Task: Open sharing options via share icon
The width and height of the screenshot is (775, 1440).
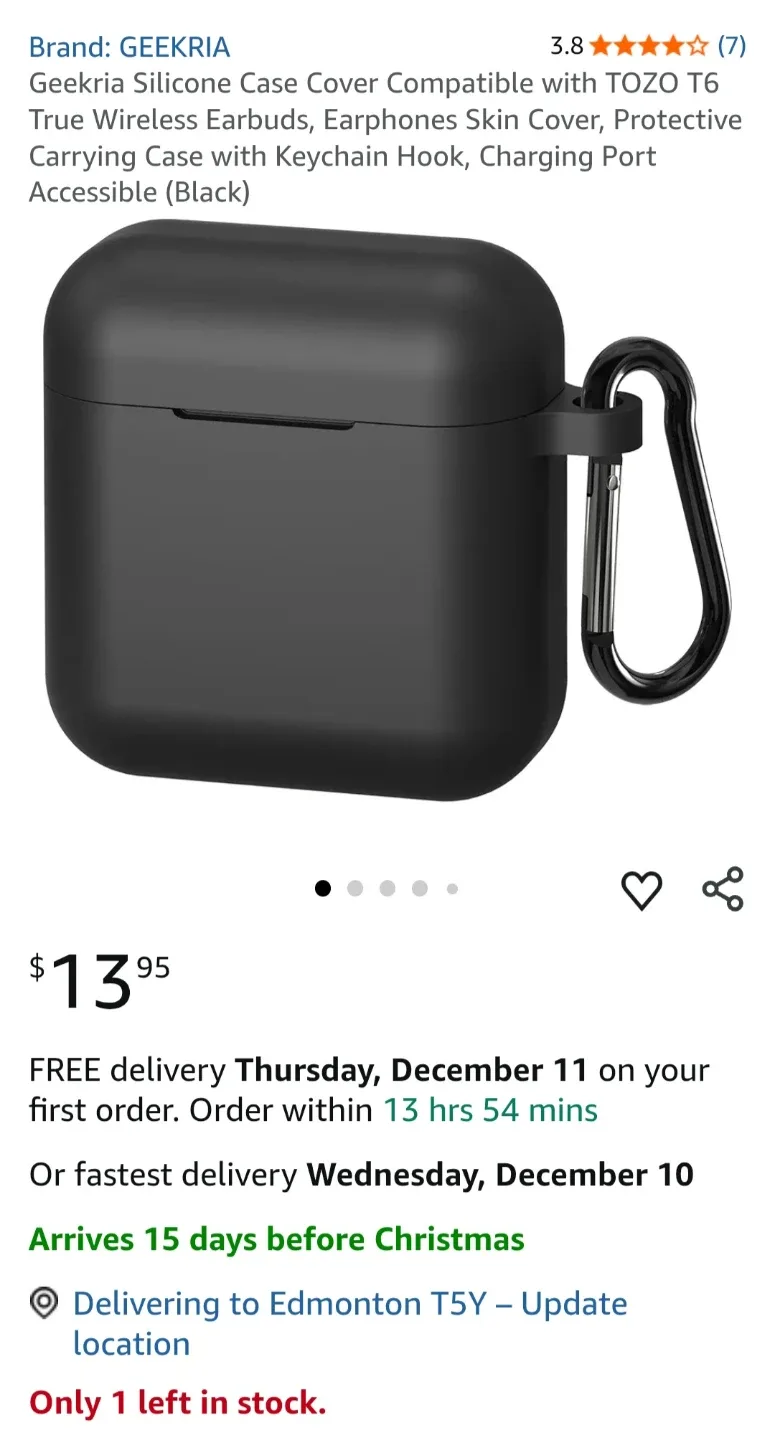Action: click(x=722, y=891)
